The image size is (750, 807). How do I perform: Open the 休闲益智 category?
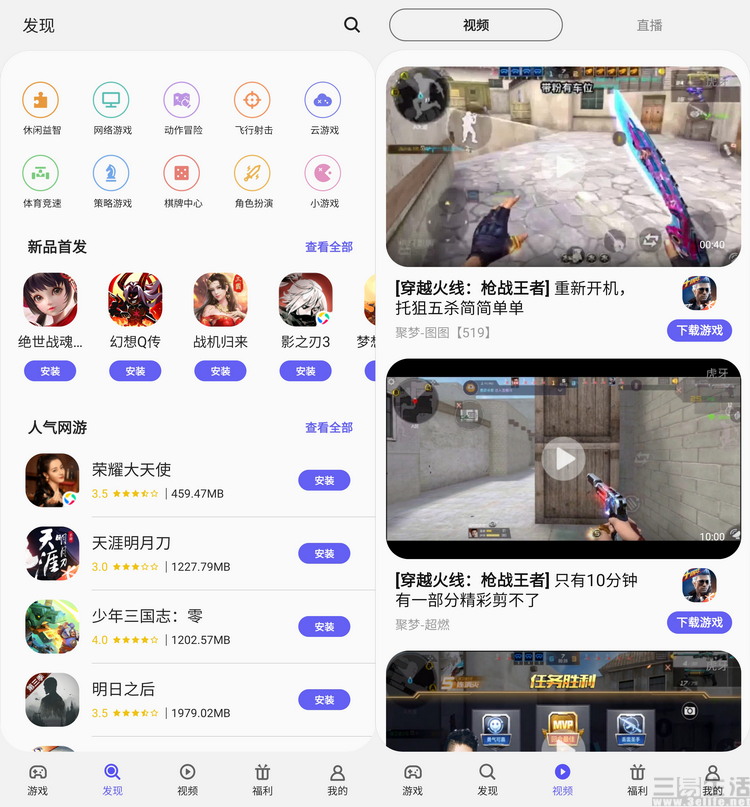coord(41,100)
